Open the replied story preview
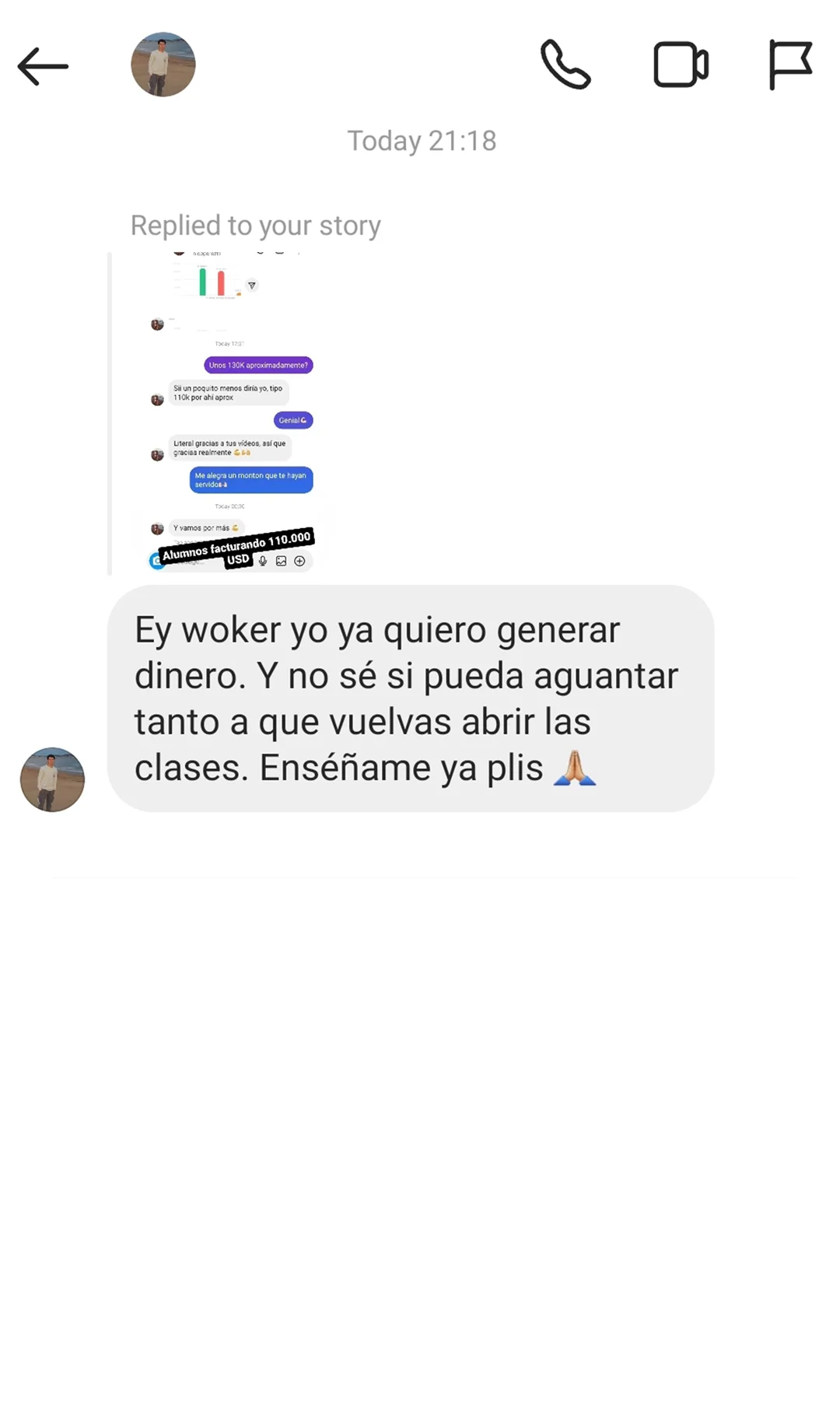This screenshot has height=1407, width=840. point(232,412)
